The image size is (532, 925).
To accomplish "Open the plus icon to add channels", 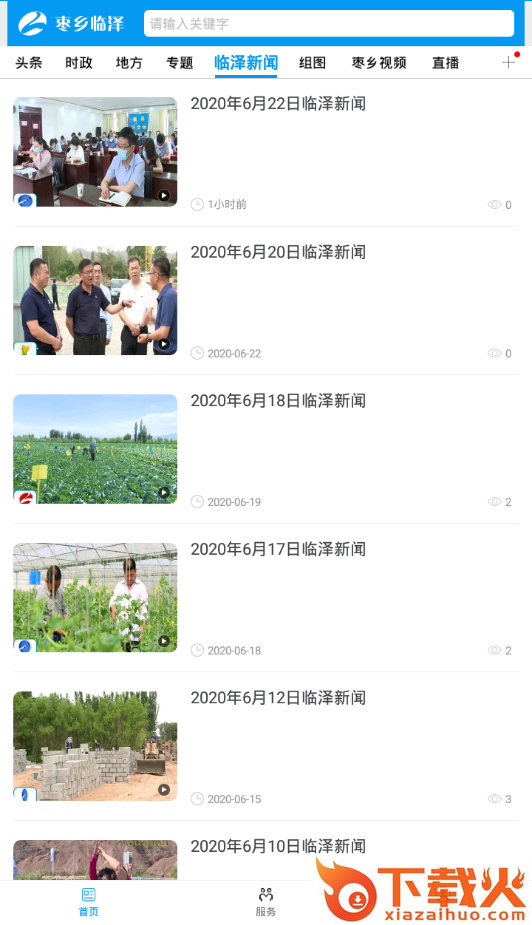I will point(508,63).
